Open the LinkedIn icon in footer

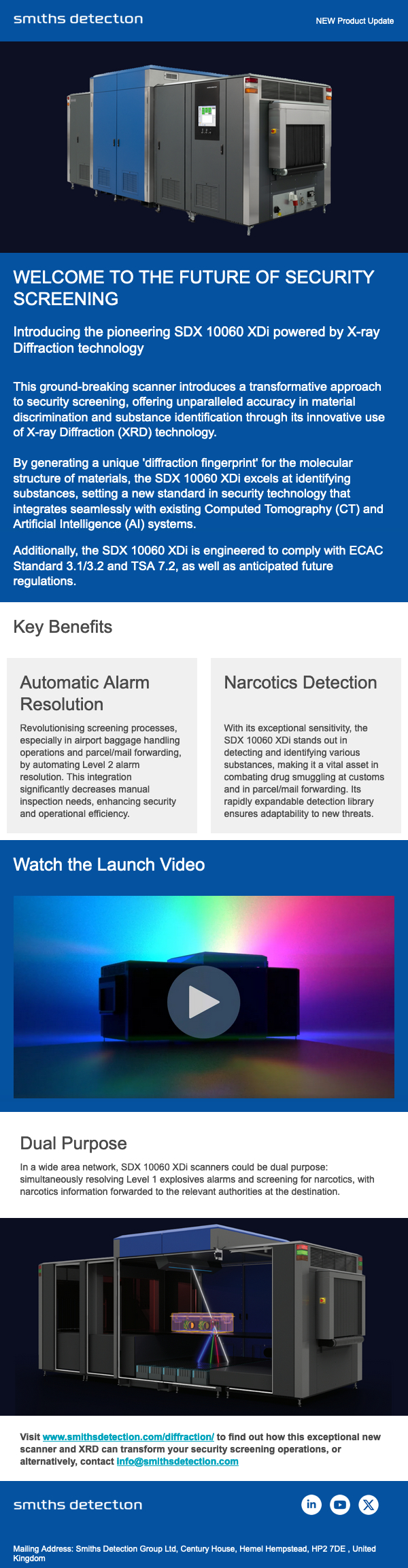pyautogui.click(x=311, y=1504)
